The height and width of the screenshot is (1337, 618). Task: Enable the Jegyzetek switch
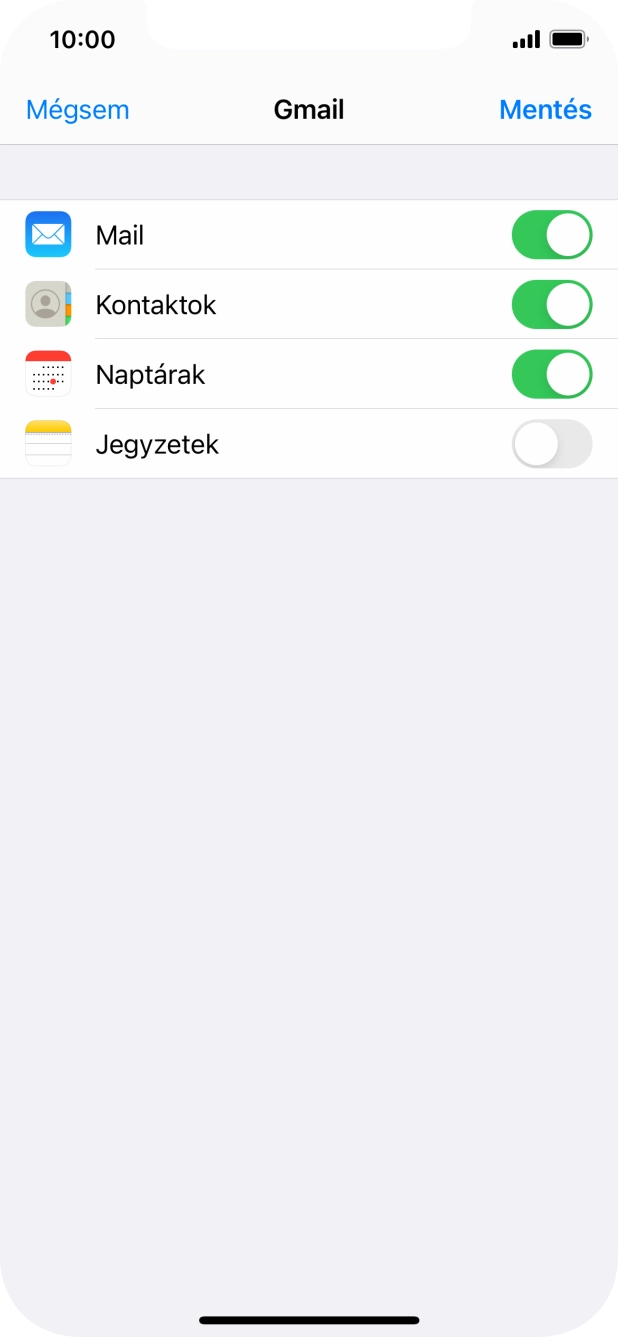pyautogui.click(x=551, y=444)
